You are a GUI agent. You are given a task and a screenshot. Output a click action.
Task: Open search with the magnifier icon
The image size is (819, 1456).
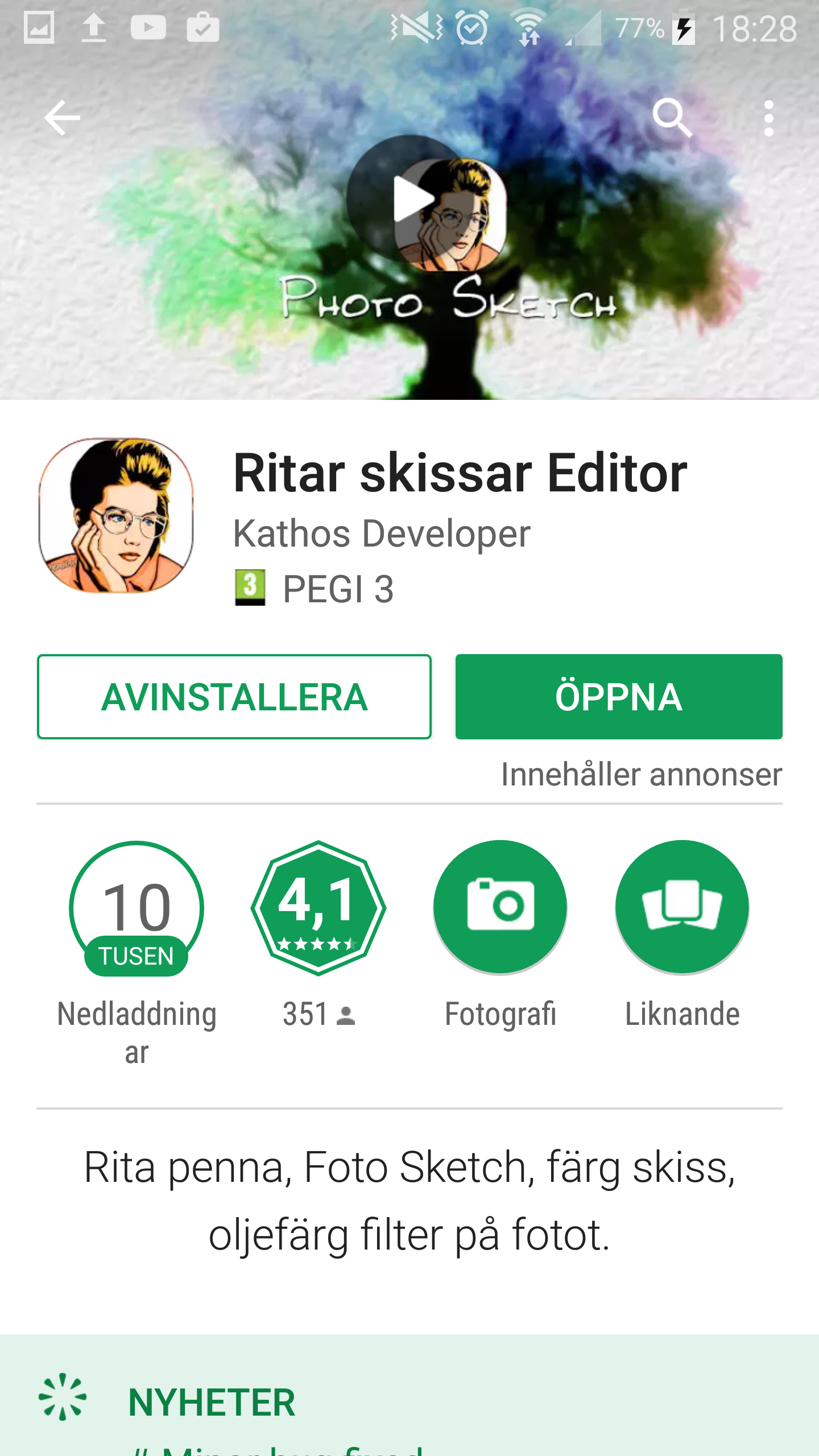coord(672,118)
